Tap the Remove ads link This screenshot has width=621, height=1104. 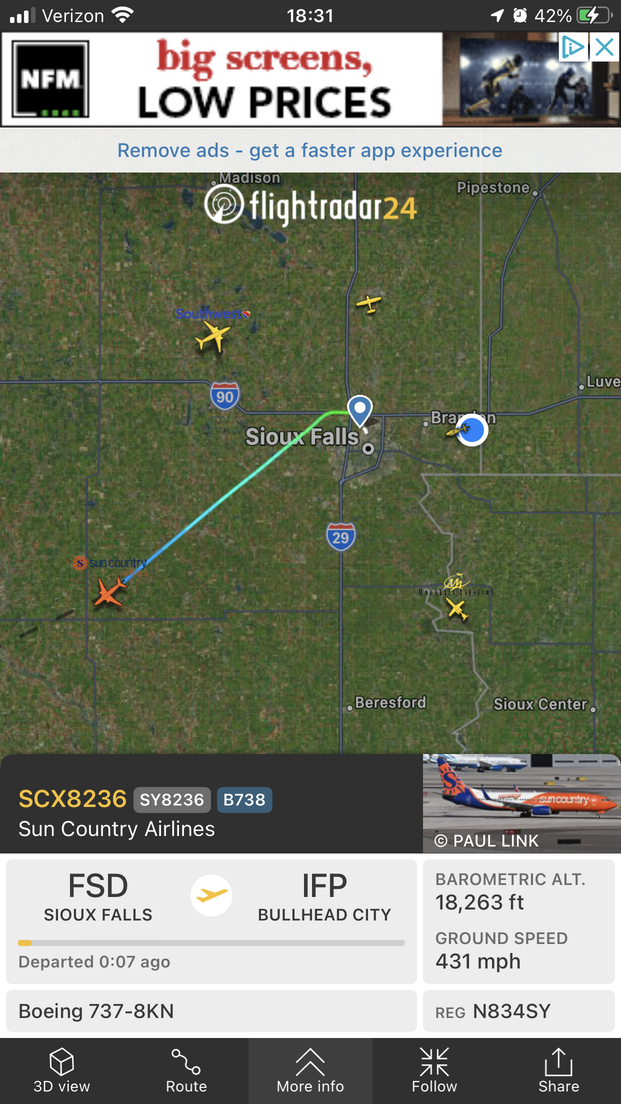(x=310, y=151)
